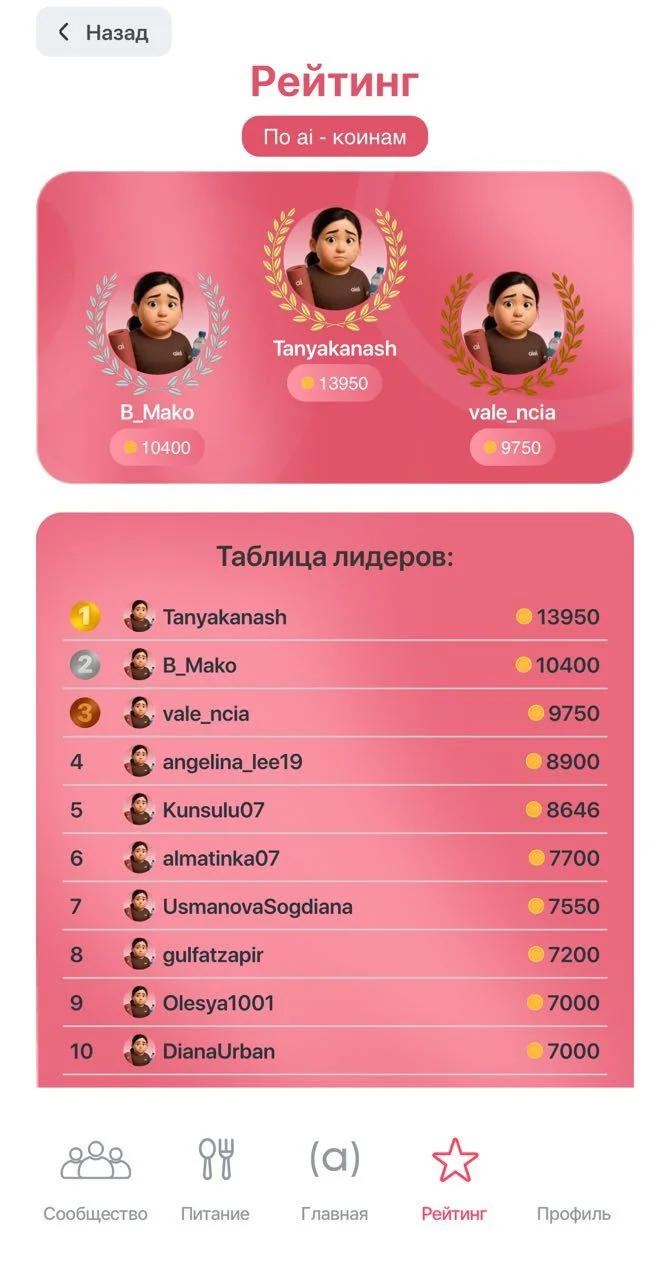This screenshot has width=670, height=1280.
Task: Open the Сообщество tab
Action: click(x=96, y=1180)
